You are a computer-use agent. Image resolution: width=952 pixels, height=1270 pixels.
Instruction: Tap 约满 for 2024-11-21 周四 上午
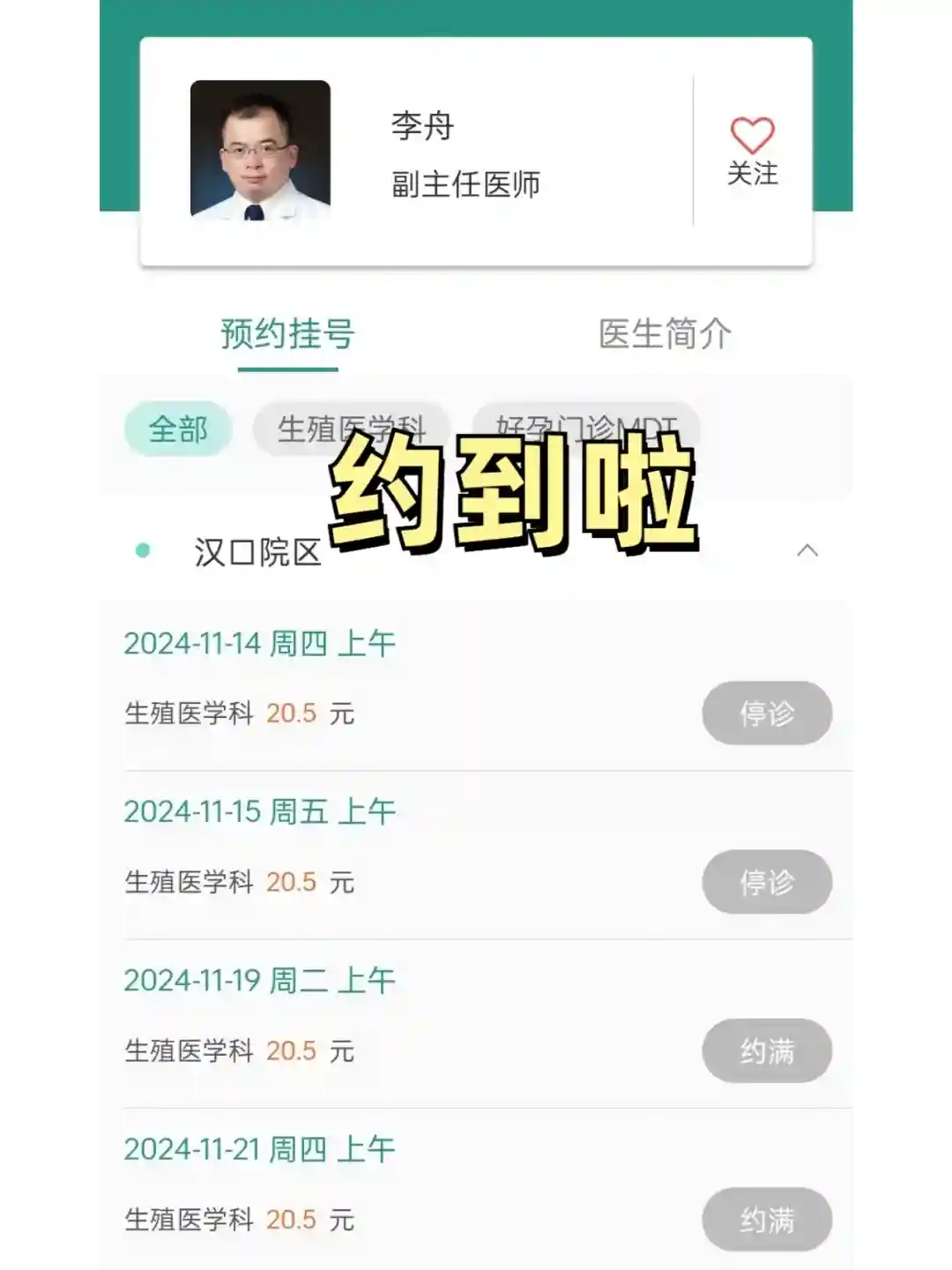(766, 1220)
